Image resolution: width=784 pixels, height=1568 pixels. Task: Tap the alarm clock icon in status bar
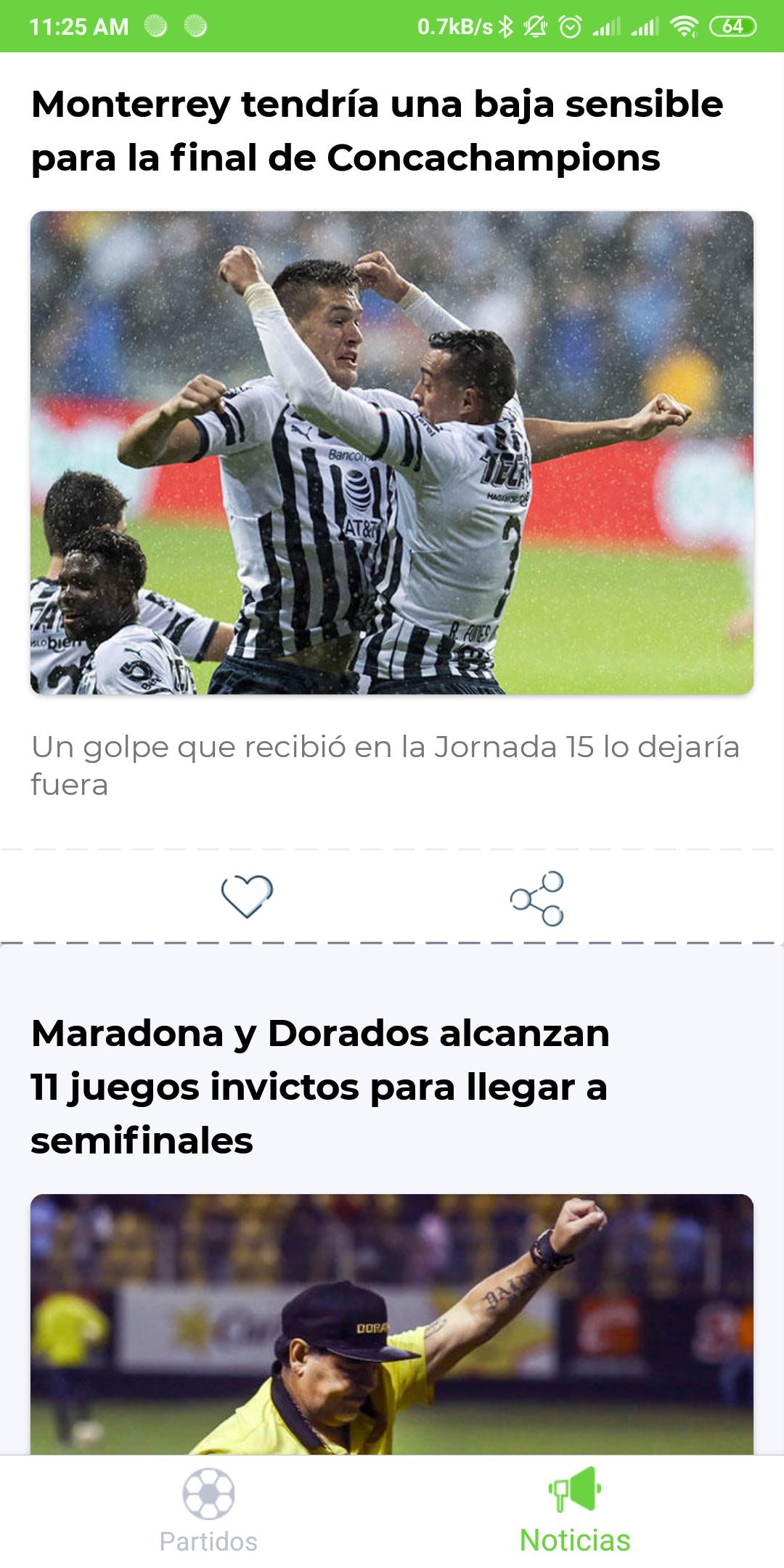pyautogui.click(x=571, y=26)
